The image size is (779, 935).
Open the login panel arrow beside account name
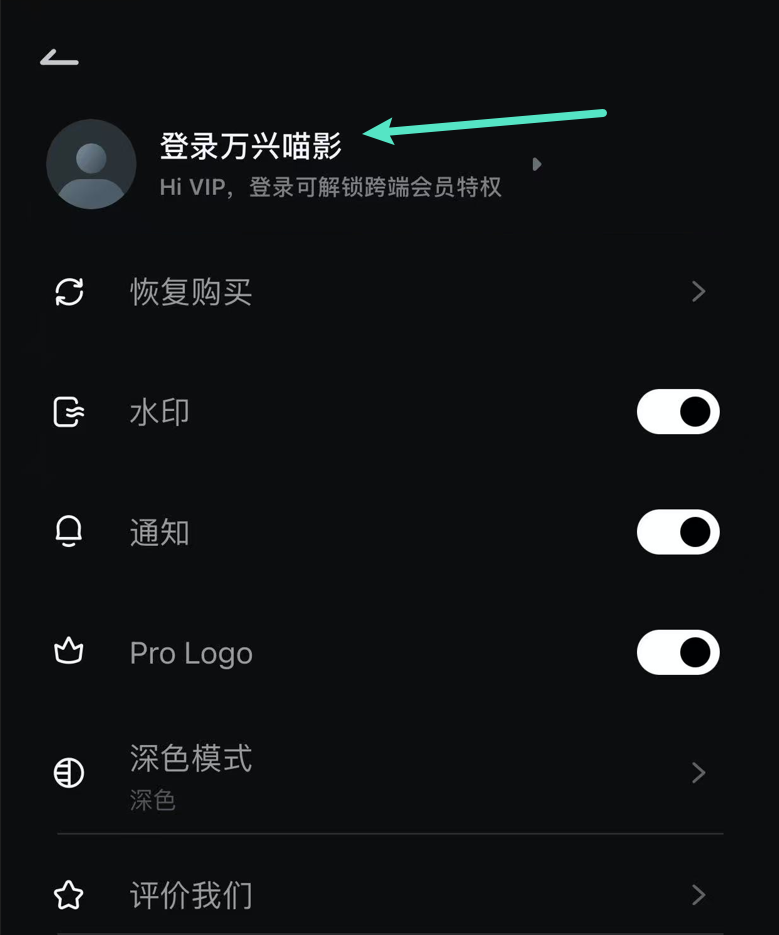tap(537, 163)
